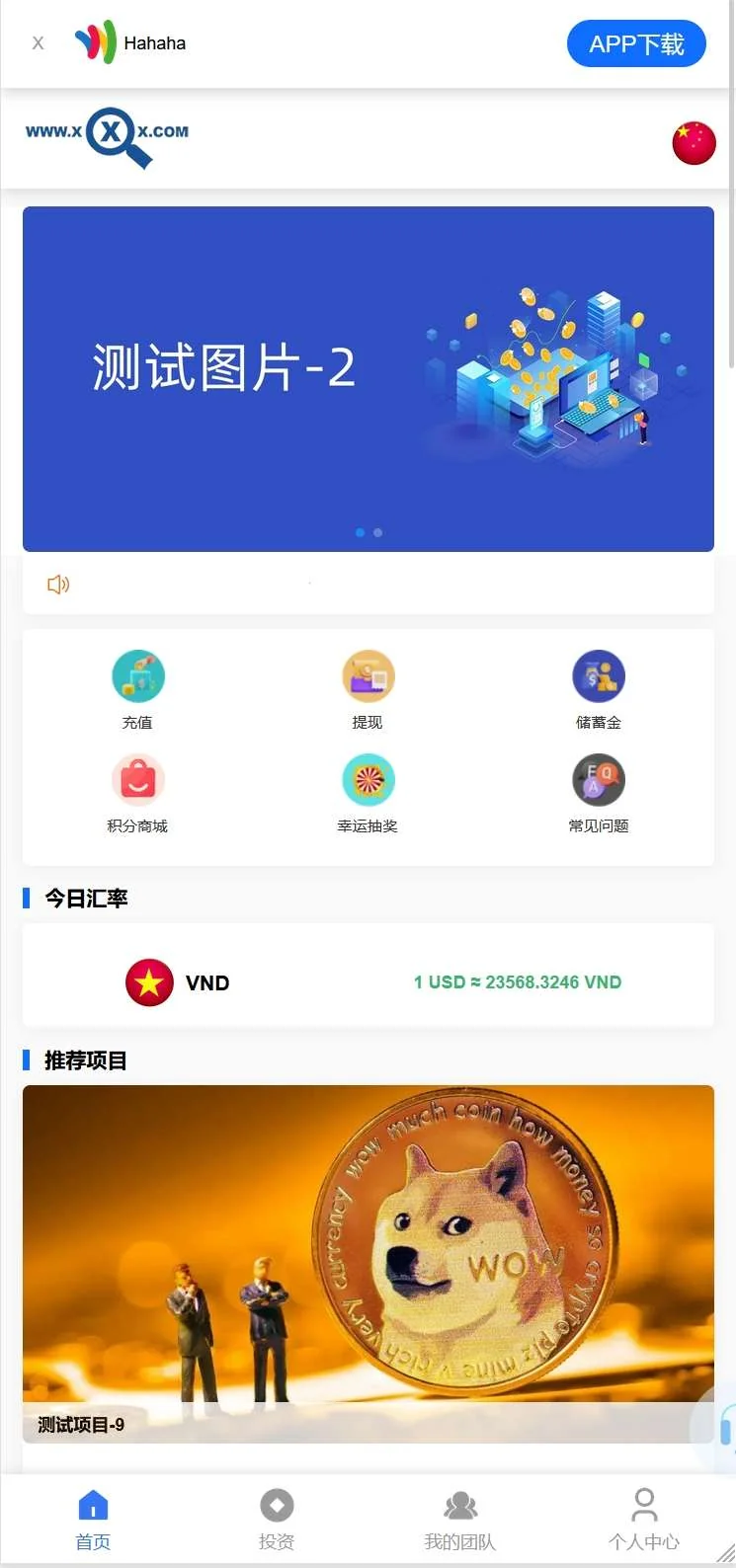
Task: View 常见问题 FAQ
Action: tap(599, 793)
